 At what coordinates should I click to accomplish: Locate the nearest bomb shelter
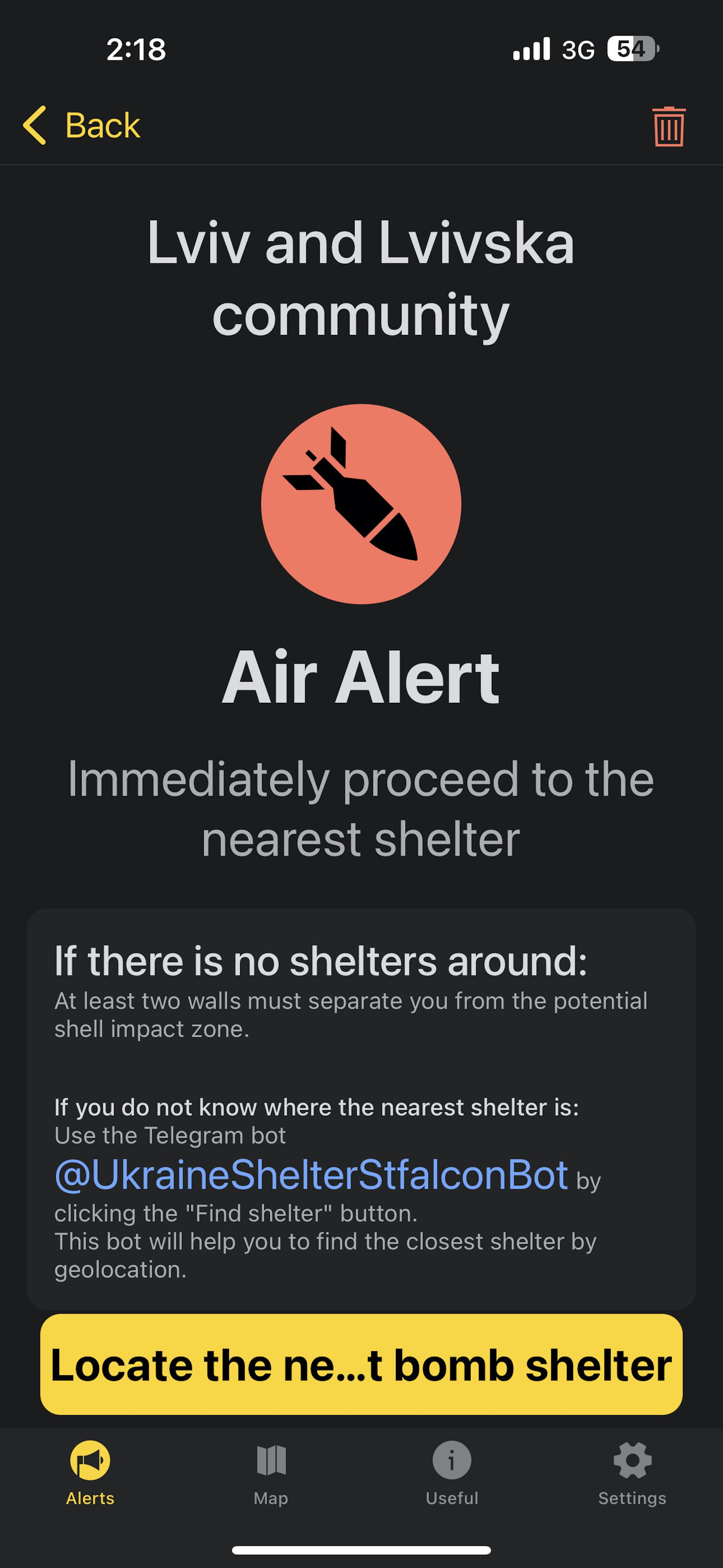[x=361, y=1364]
